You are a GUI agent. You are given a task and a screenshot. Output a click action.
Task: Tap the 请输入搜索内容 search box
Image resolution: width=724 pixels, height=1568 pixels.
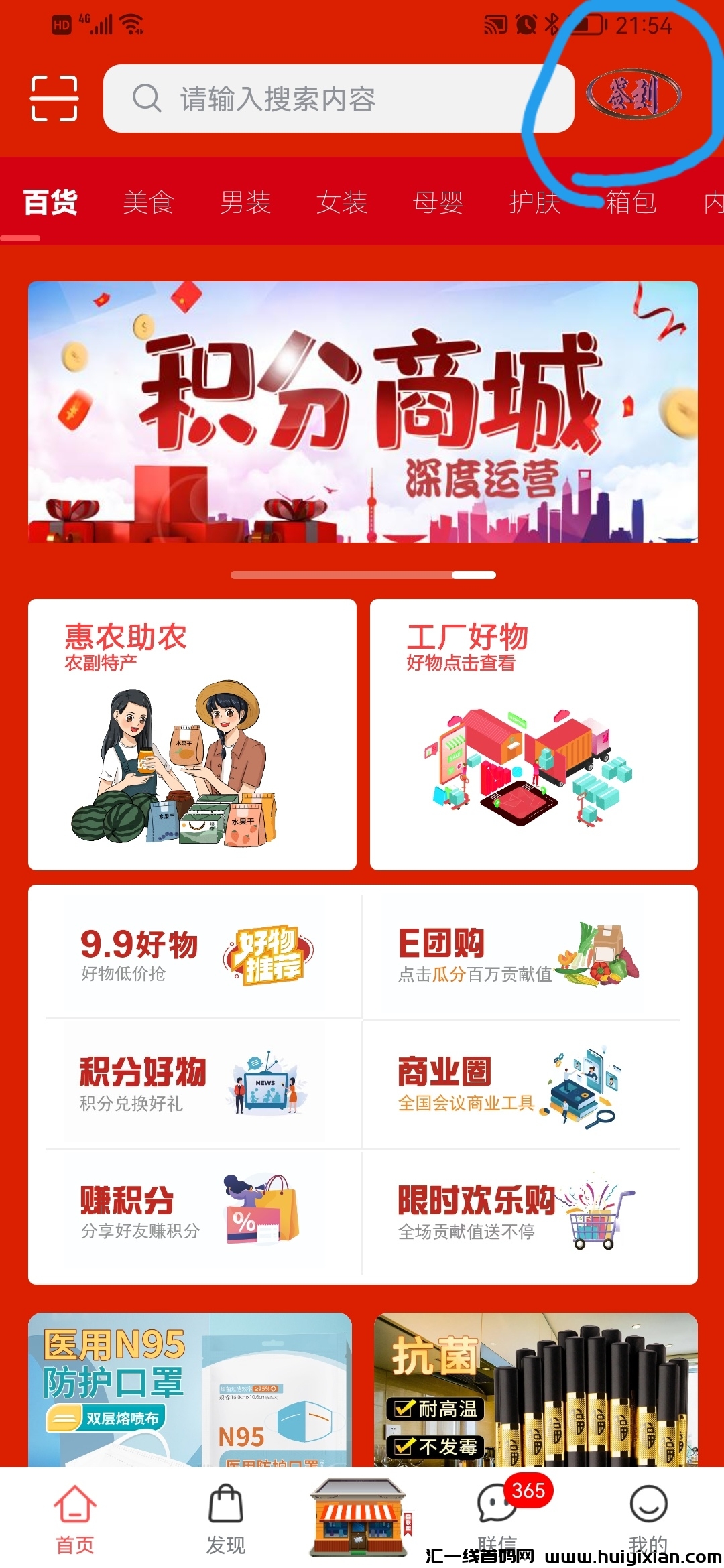(339, 99)
